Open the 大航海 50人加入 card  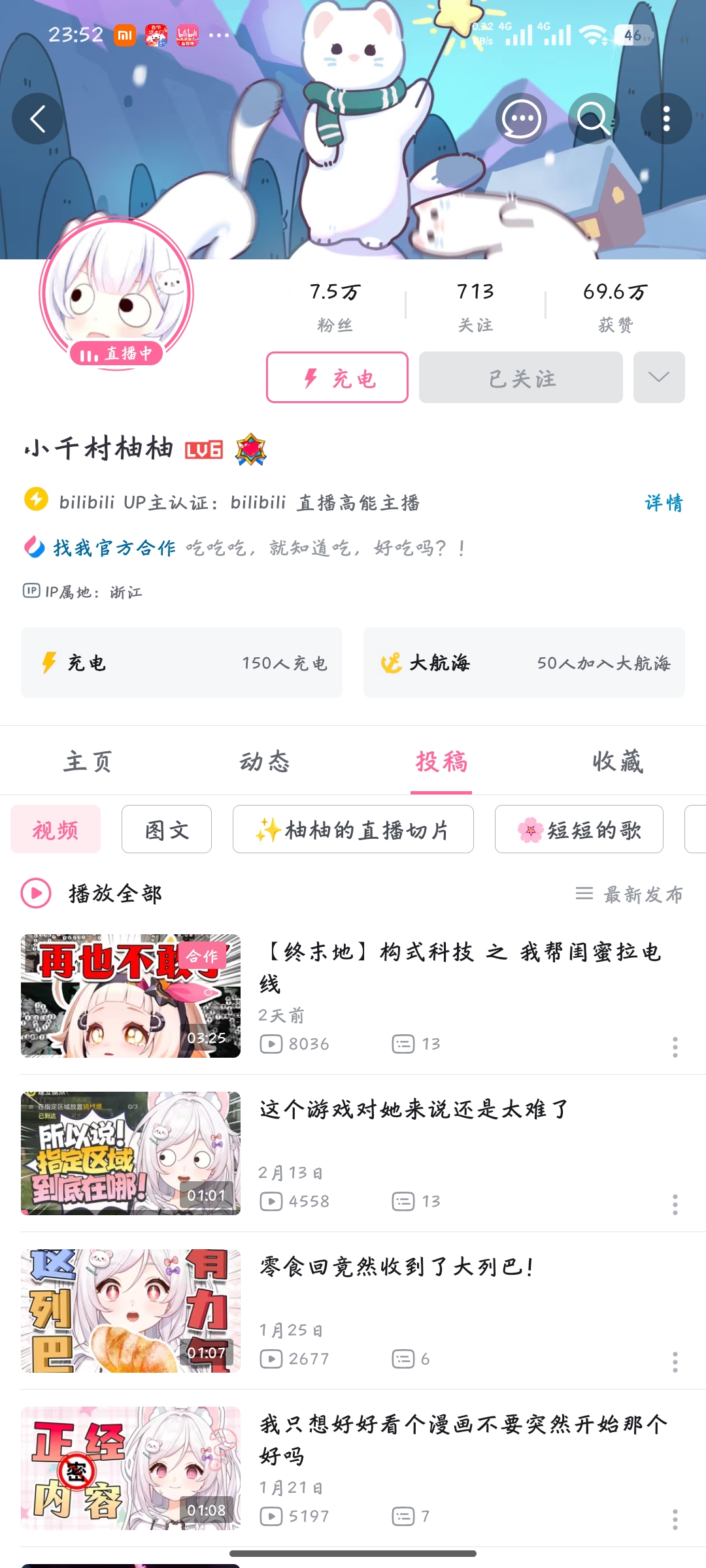click(x=524, y=662)
